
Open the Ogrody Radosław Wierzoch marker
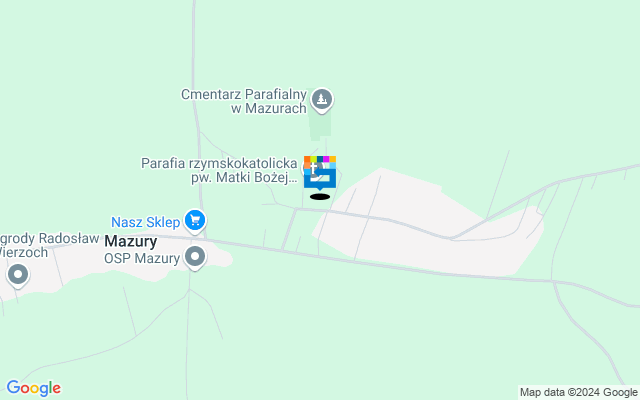tap(17, 279)
